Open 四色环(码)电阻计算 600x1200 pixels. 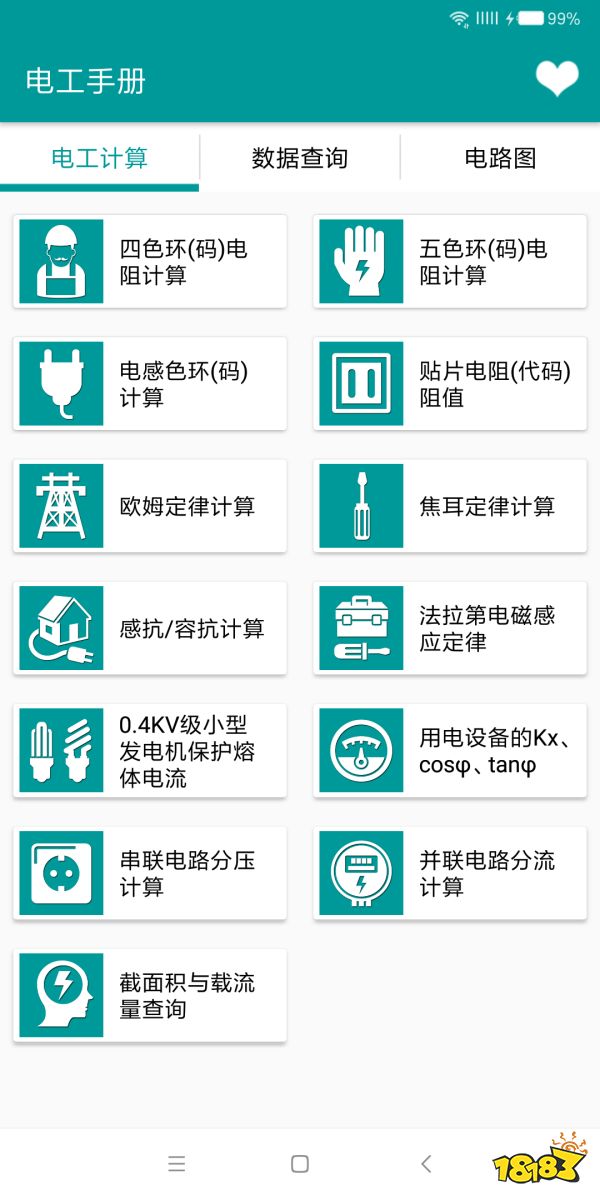click(150, 262)
